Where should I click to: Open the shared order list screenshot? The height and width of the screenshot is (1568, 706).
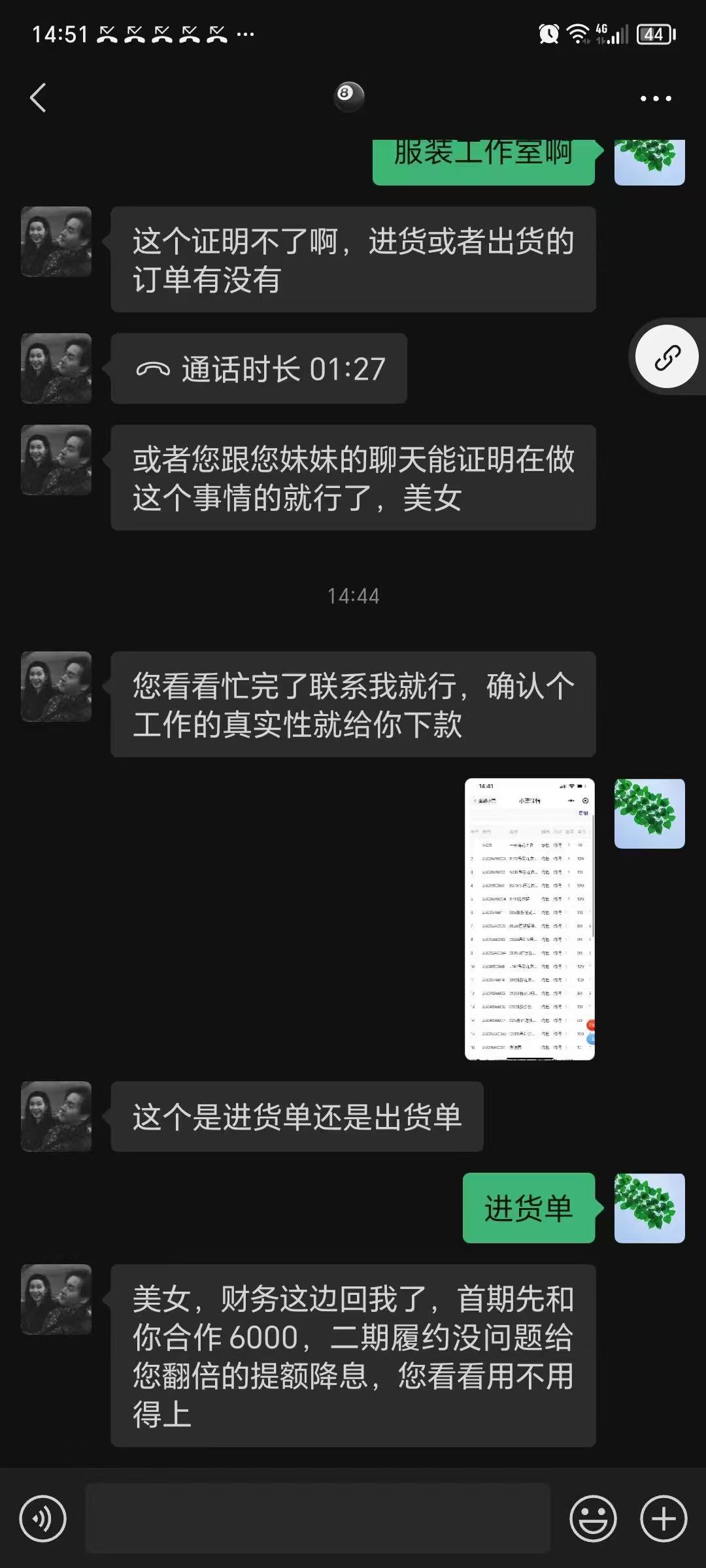[x=529, y=919]
